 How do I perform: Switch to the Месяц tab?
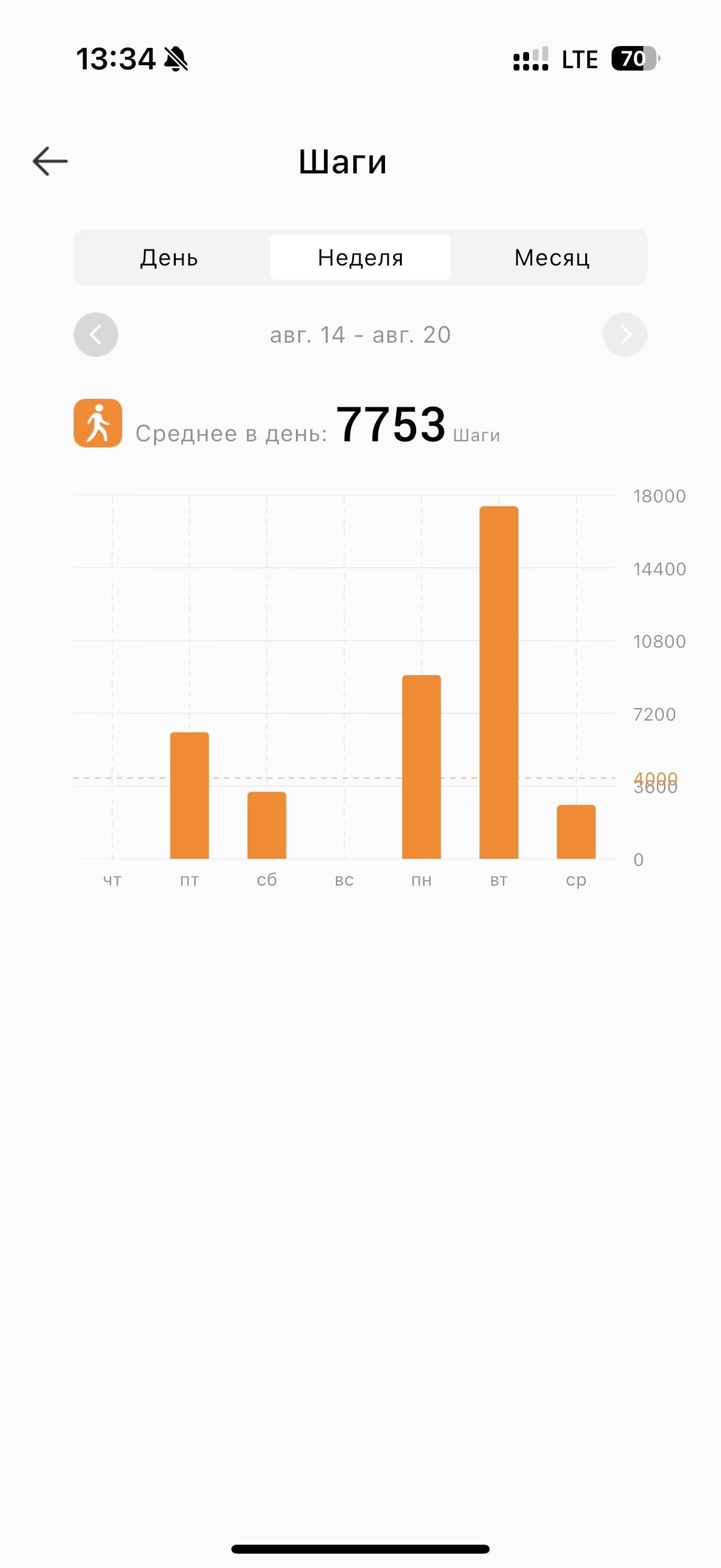point(552,258)
